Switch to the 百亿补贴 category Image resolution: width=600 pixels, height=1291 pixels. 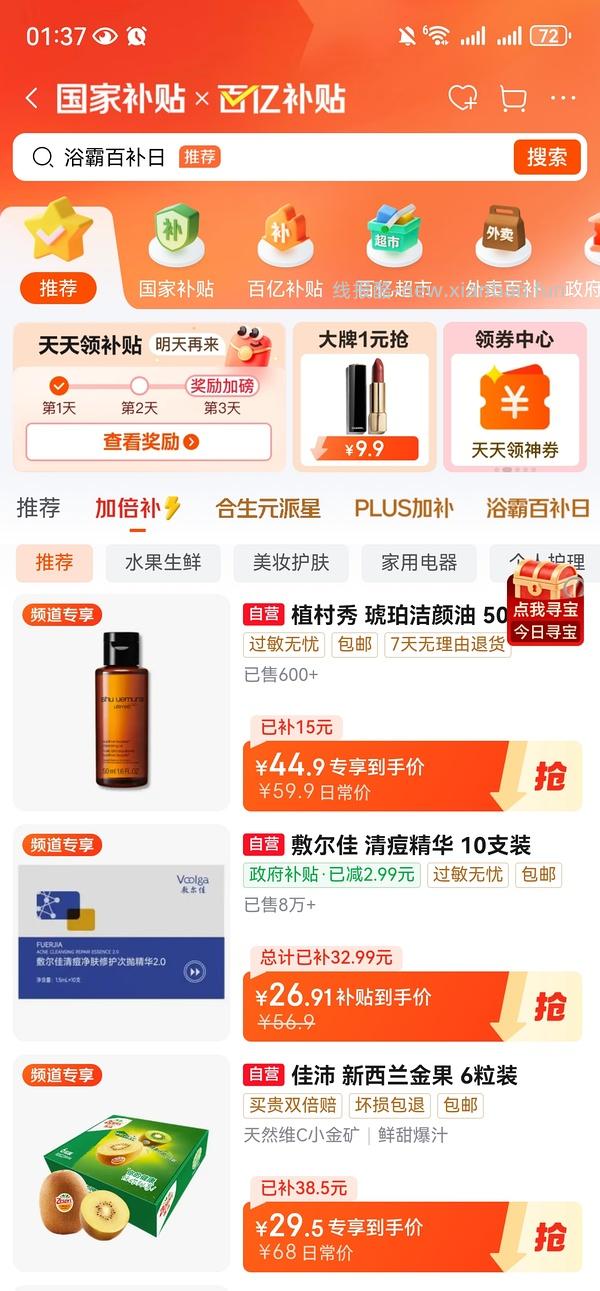click(x=285, y=257)
